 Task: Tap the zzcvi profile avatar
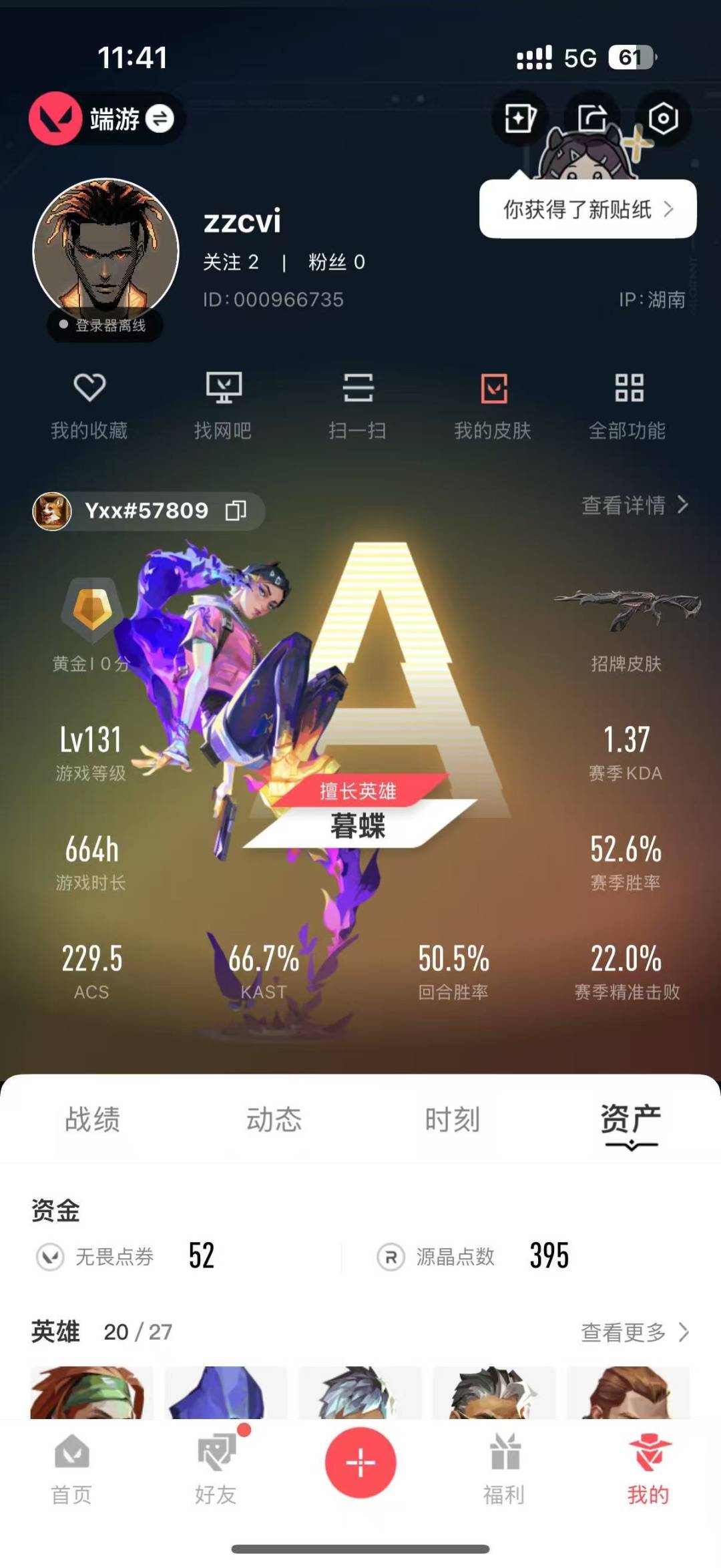105,251
